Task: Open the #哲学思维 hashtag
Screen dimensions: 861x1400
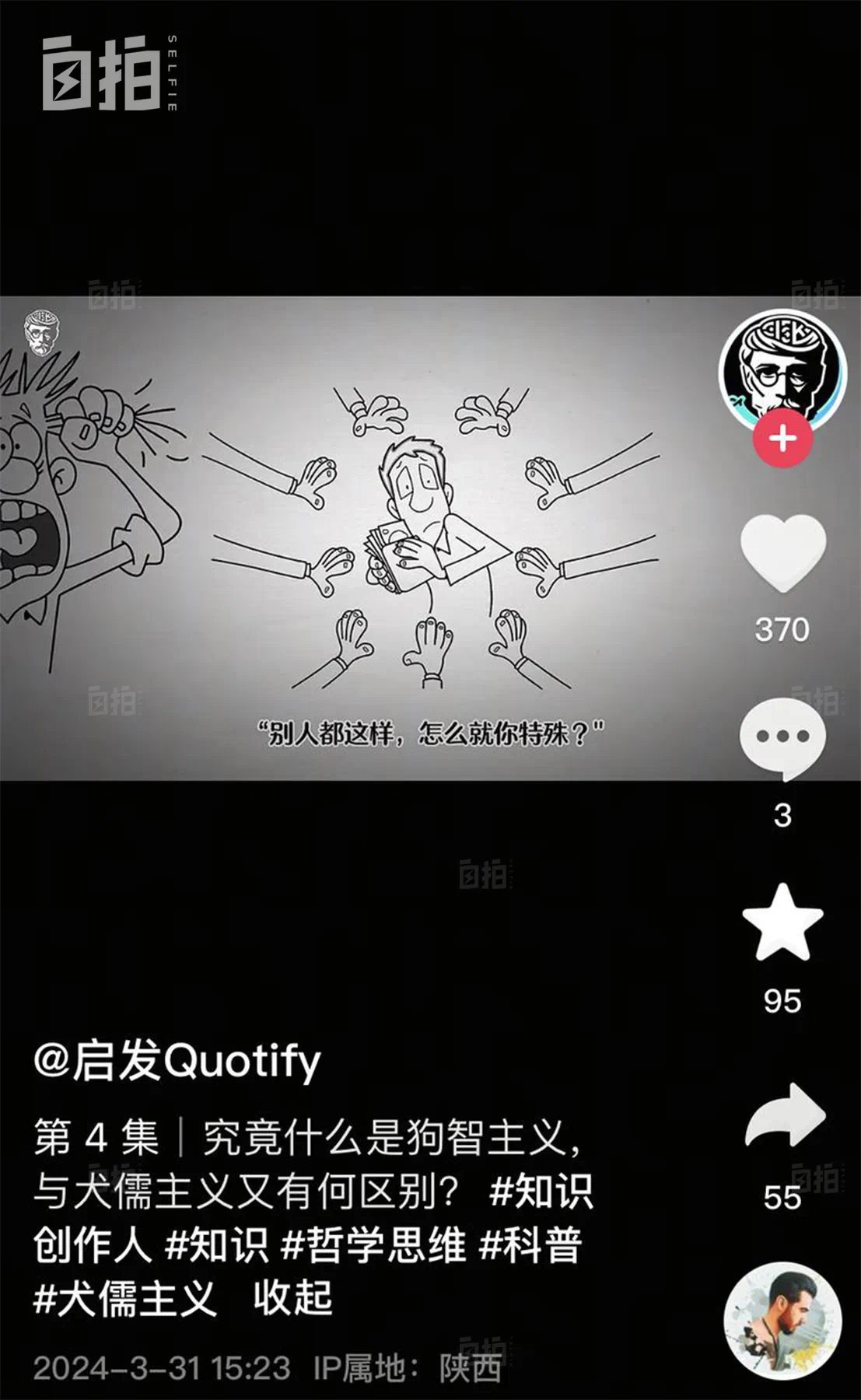Action: point(373,1244)
